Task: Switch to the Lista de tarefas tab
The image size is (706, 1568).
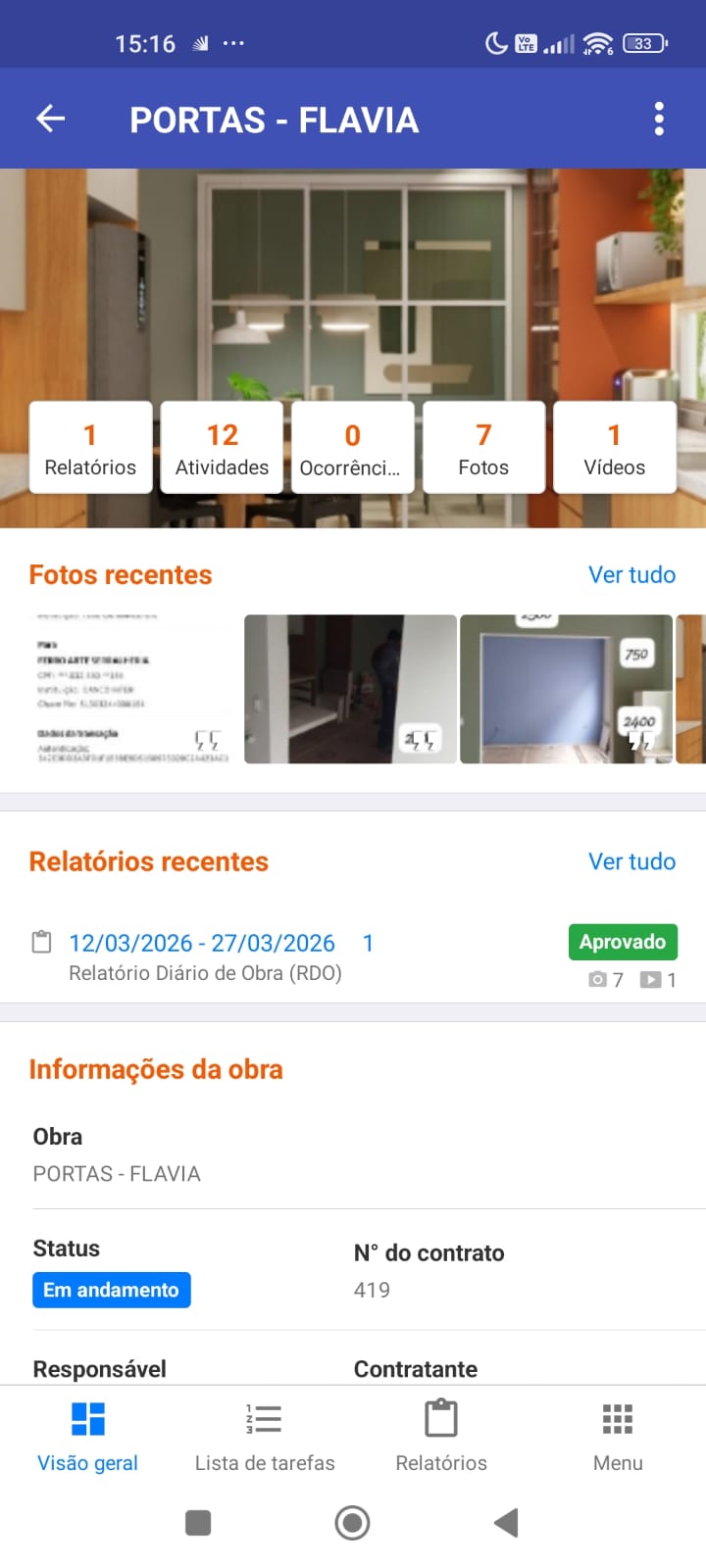Action: (265, 1436)
